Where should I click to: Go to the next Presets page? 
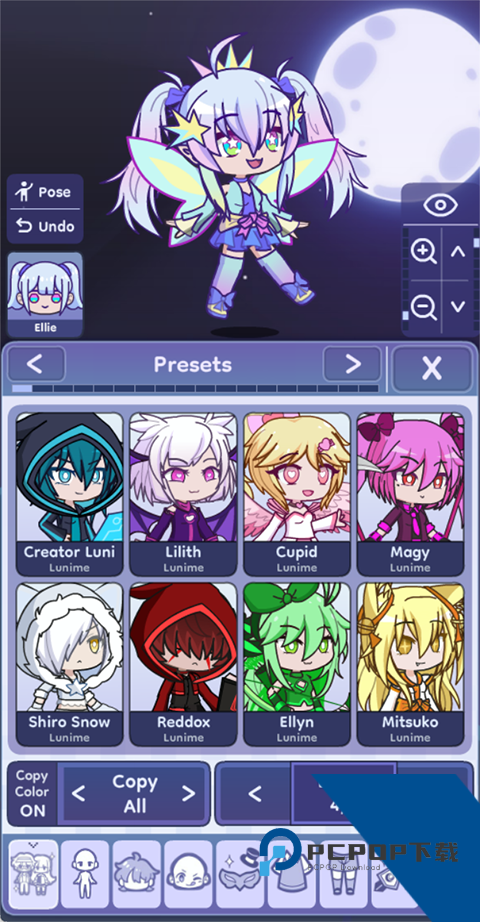pyautogui.click(x=352, y=365)
